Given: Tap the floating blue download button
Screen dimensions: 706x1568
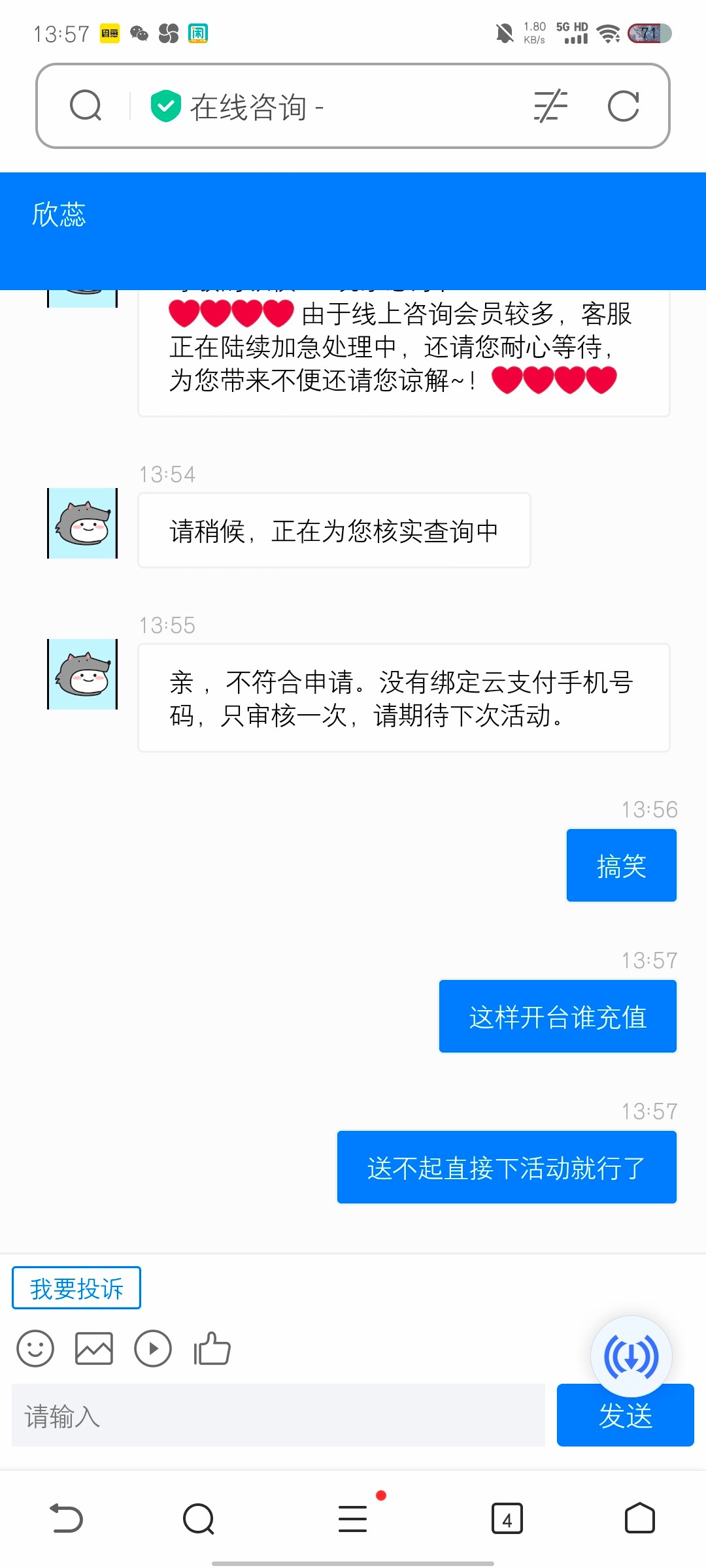Looking at the screenshot, I should pos(631,1356).
